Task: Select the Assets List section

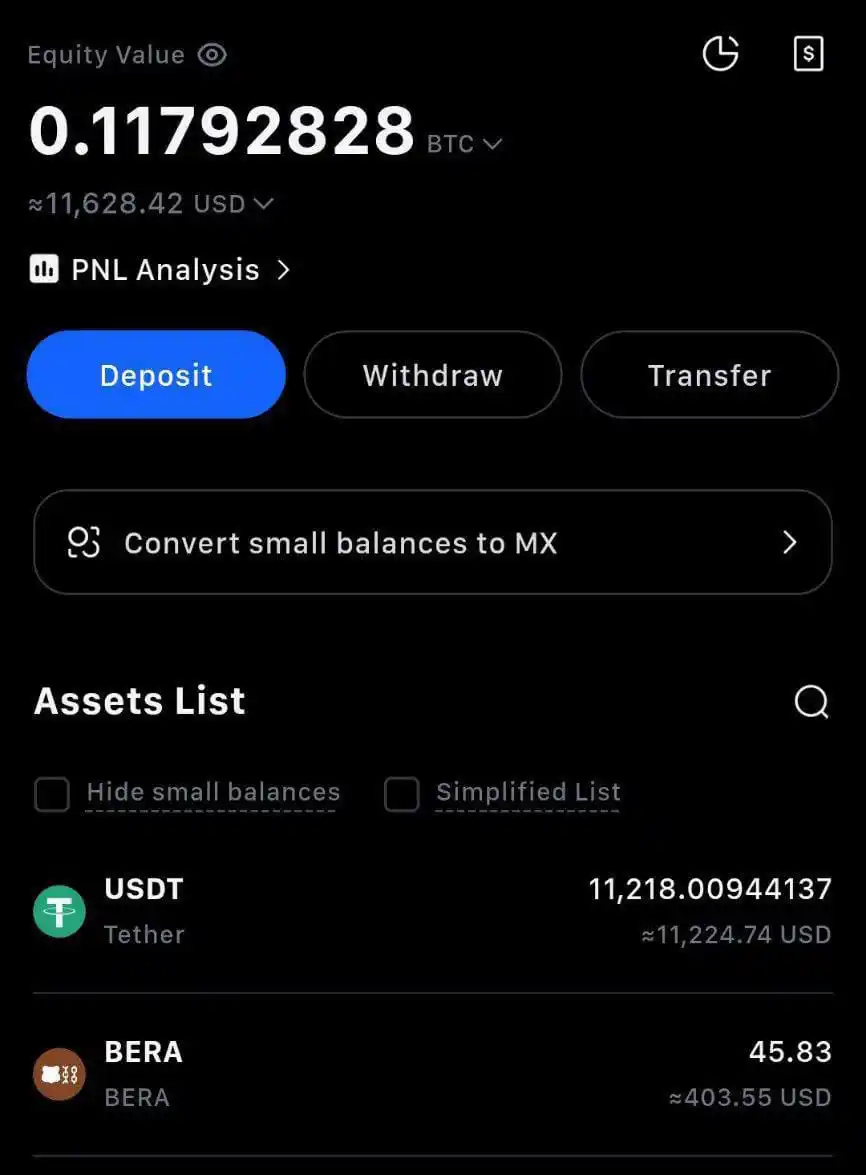Action: [x=139, y=701]
